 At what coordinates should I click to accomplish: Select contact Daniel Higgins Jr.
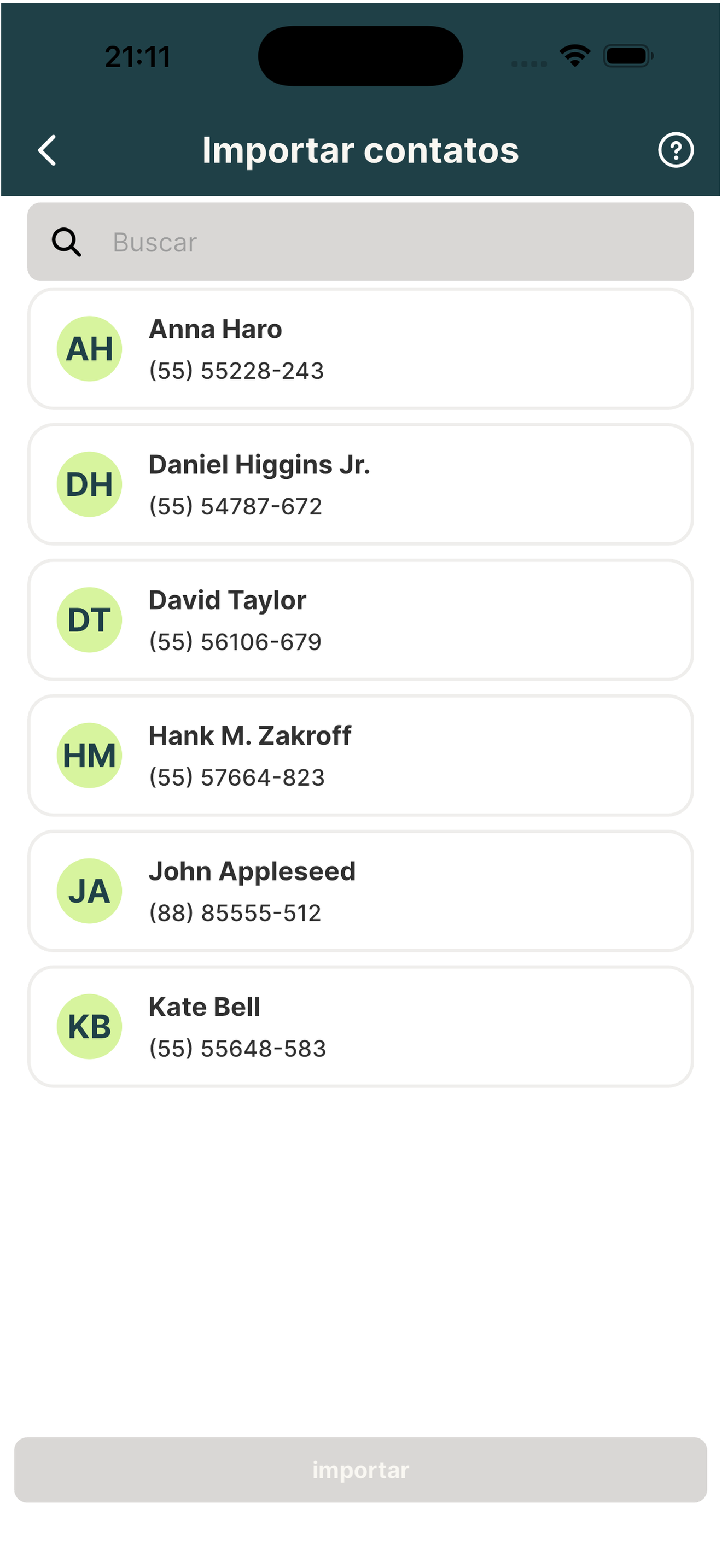360,484
